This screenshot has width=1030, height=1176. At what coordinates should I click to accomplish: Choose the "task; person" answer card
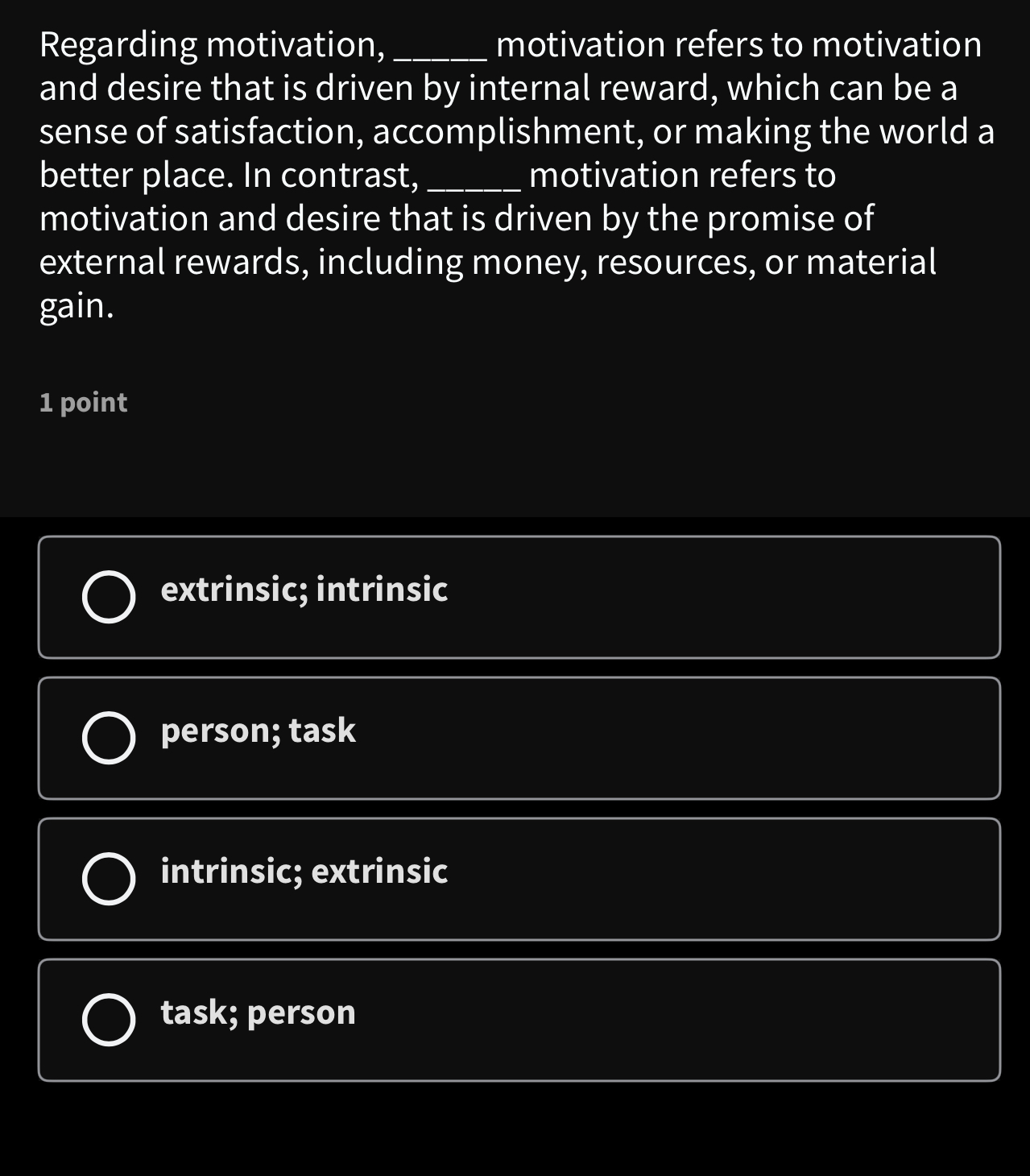(x=519, y=1021)
